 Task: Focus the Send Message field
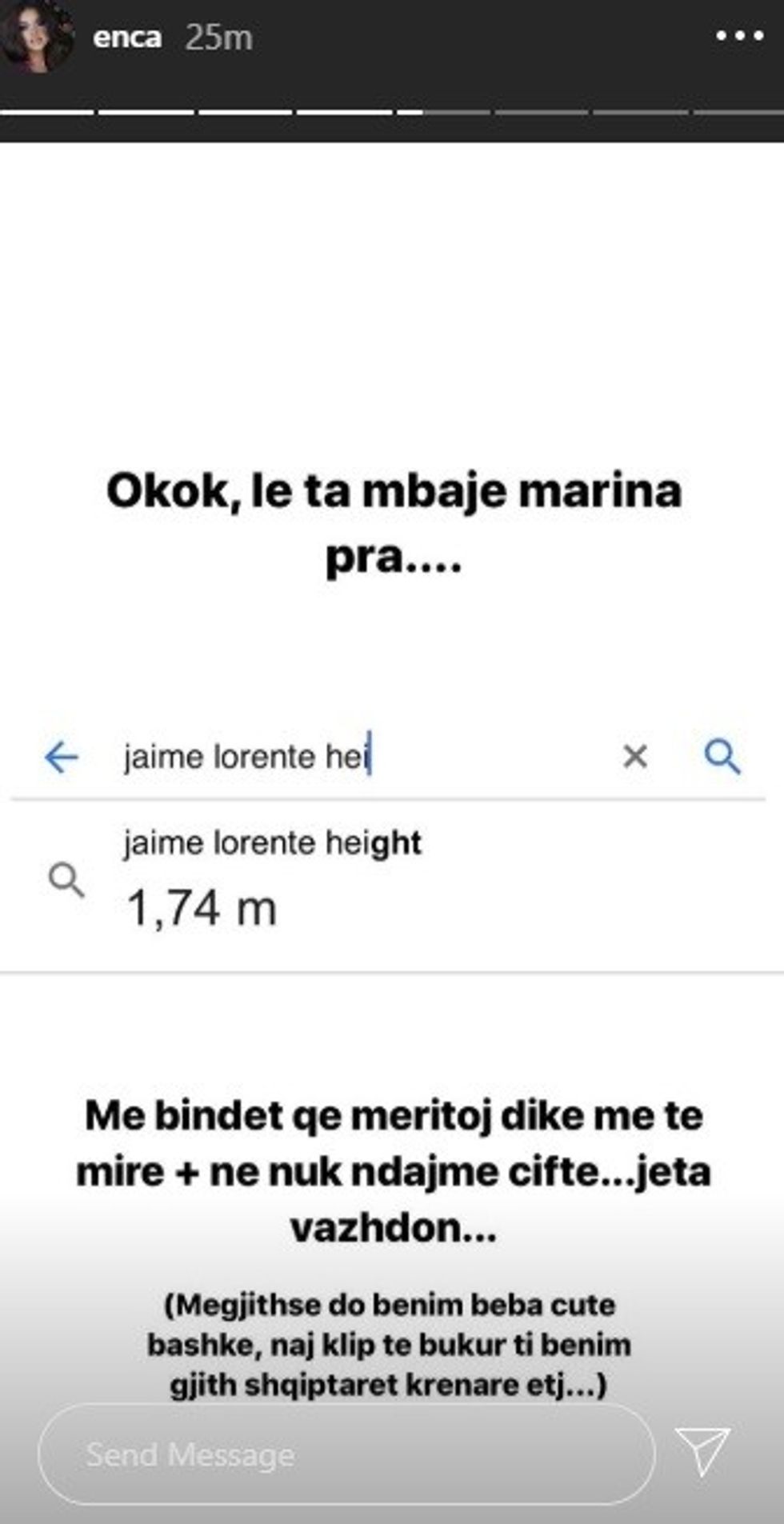tap(346, 1454)
